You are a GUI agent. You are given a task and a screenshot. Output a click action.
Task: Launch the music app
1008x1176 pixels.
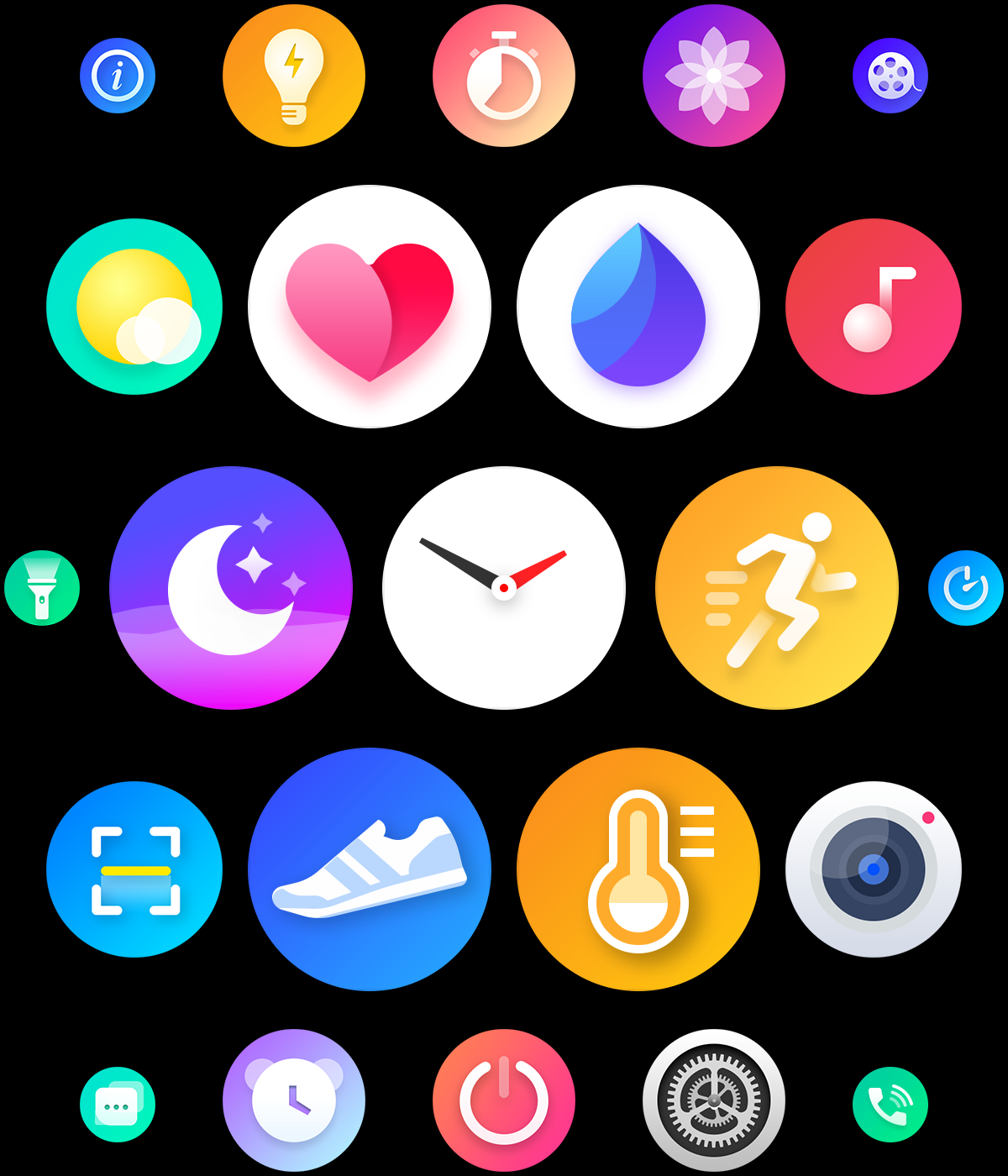pos(874,307)
